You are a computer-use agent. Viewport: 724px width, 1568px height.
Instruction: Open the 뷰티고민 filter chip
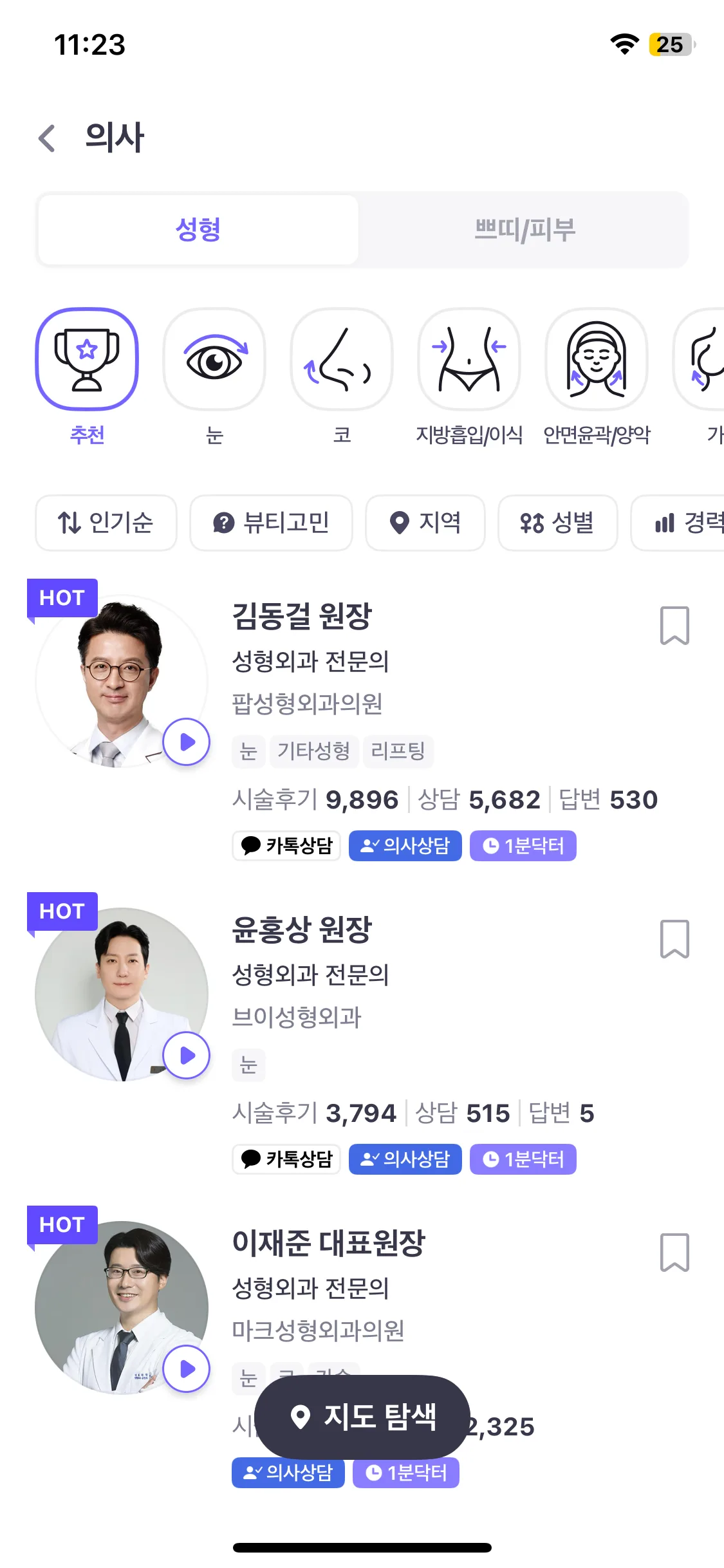coord(271,523)
